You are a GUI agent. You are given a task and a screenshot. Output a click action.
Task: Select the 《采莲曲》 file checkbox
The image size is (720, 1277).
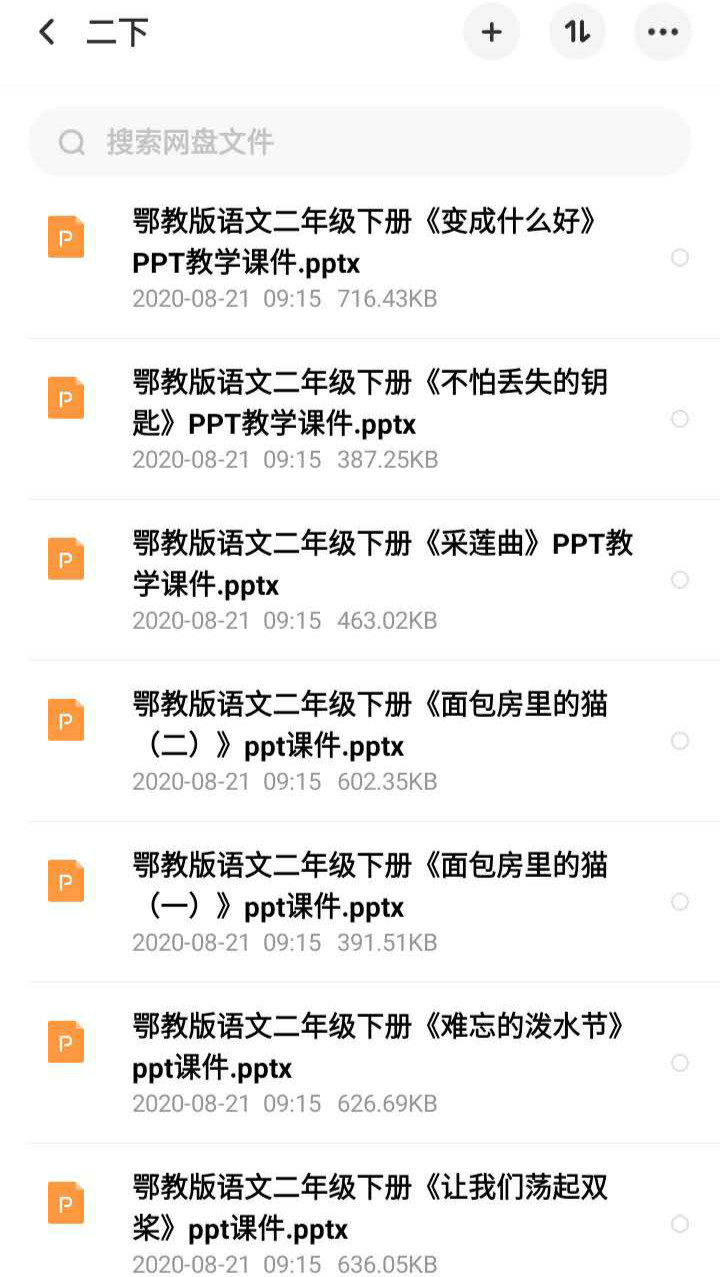point(680,580)
